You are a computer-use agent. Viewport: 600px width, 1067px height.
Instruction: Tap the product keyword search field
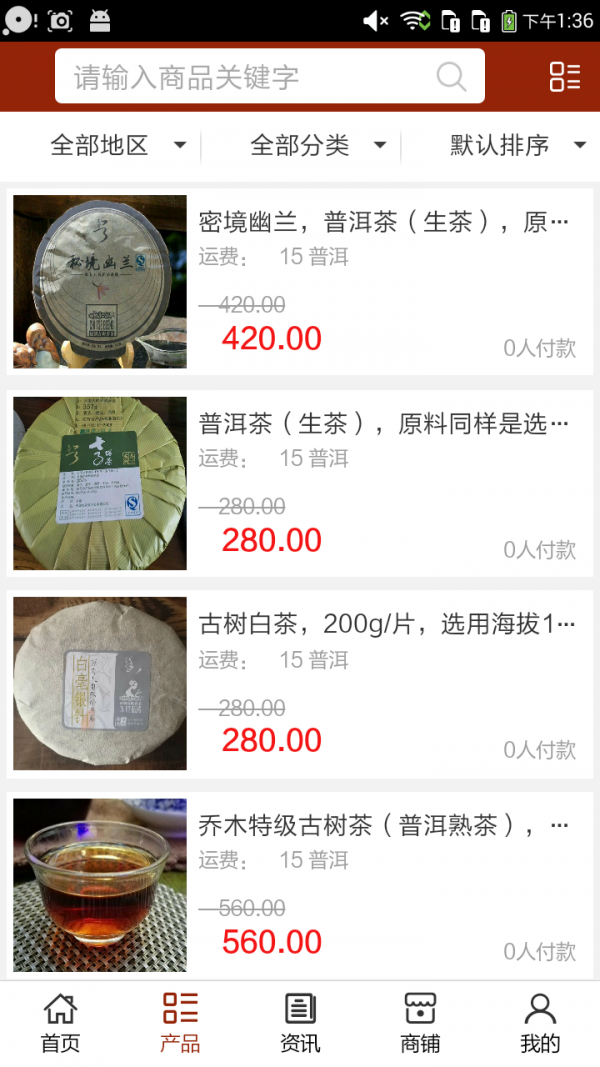[x=250, y=77]
